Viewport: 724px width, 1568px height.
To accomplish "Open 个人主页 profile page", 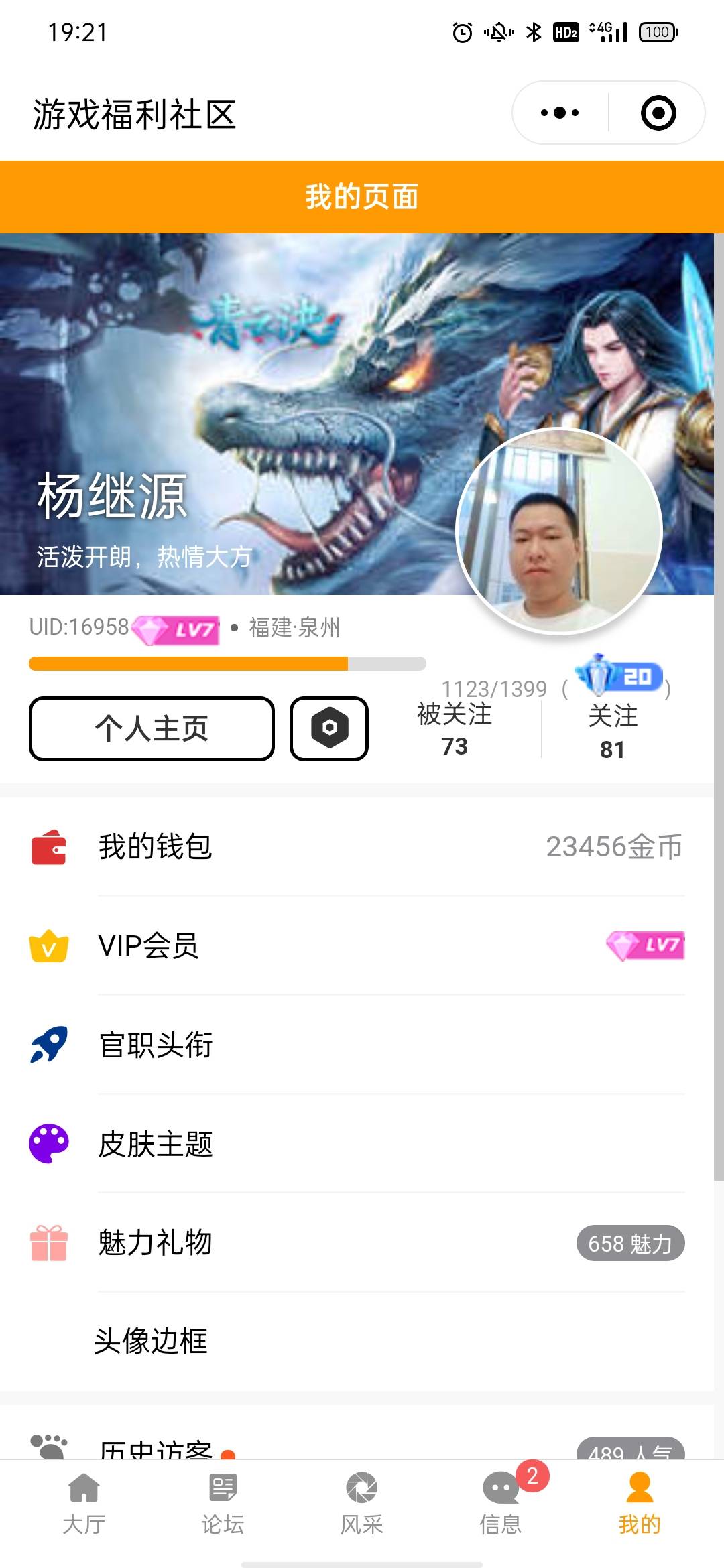I will (x=152, y=728).
